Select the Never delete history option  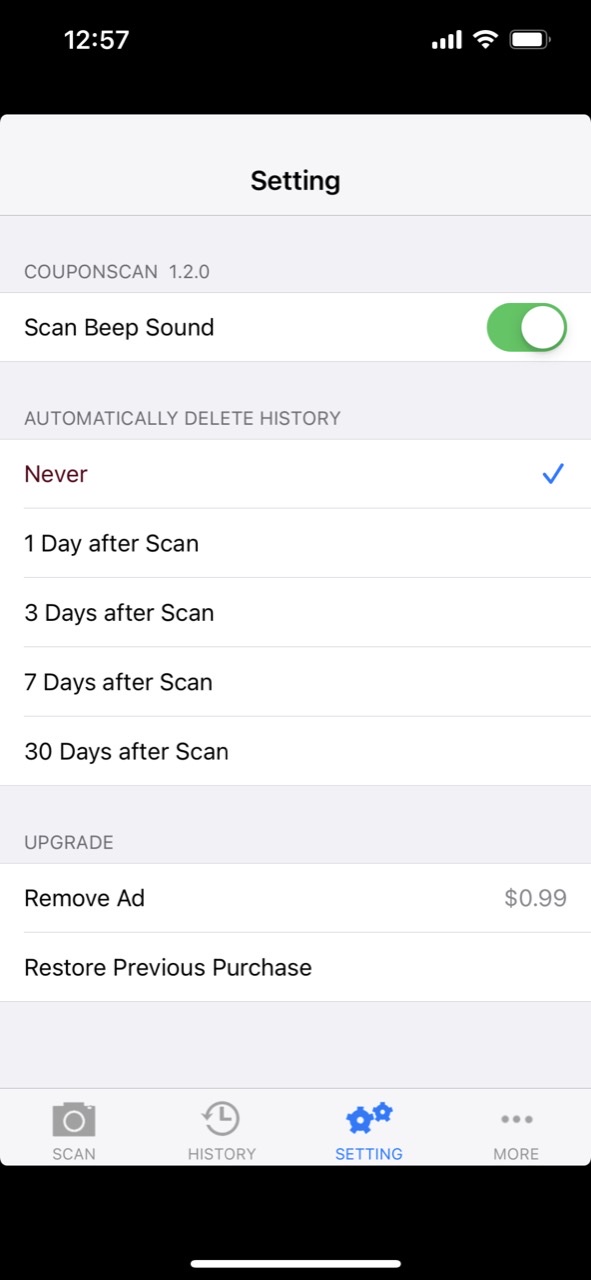pos(295,474)
